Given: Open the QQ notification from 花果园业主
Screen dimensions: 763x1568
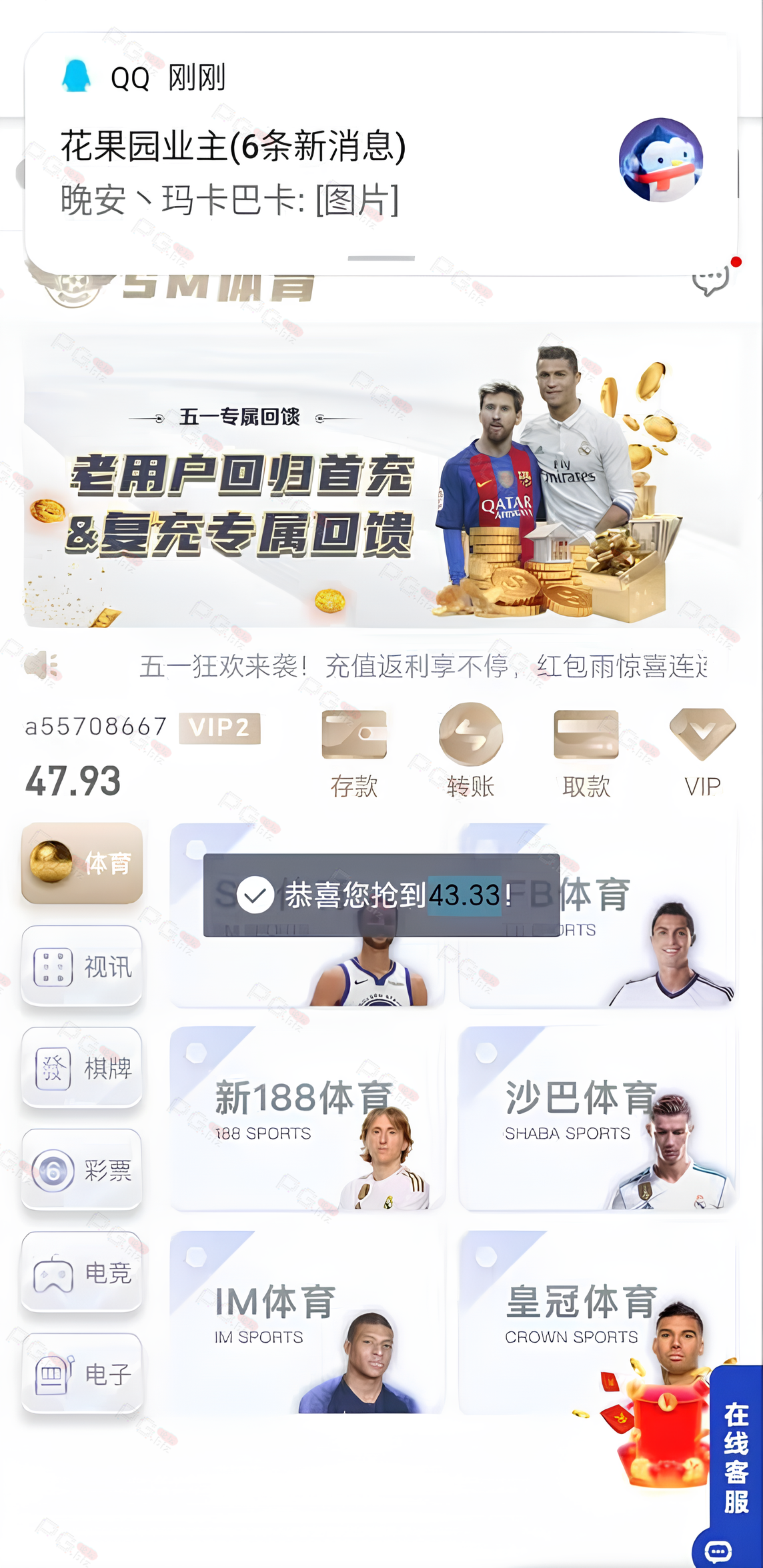Looking at the screenshot, I should [x=381, y=155].
